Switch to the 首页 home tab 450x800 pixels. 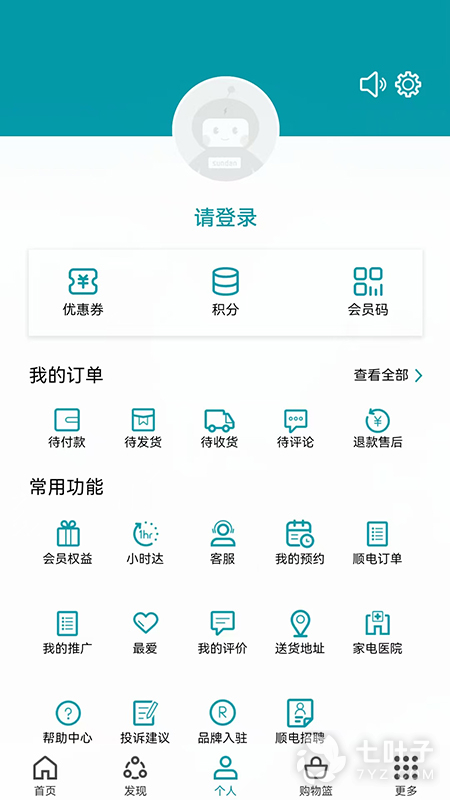pos(45,776)
